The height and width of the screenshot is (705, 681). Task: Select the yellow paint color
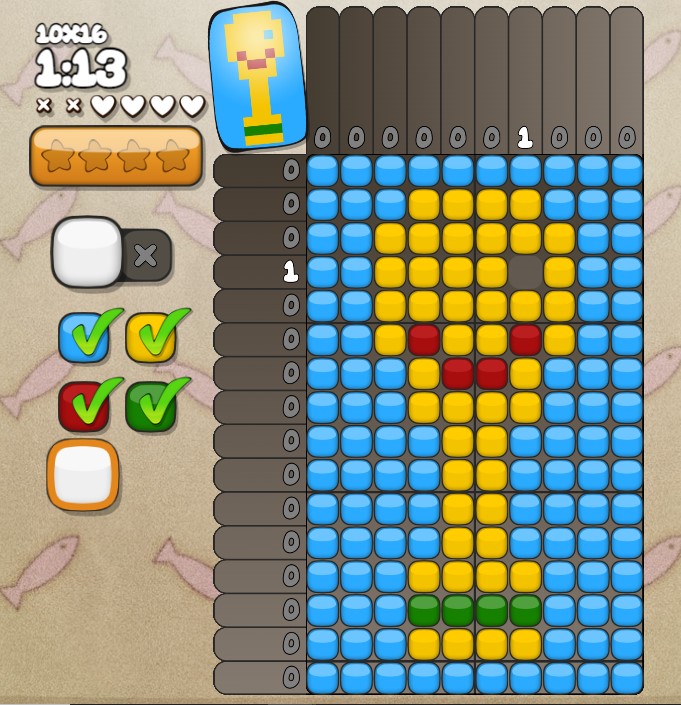[x=151, y=338]
